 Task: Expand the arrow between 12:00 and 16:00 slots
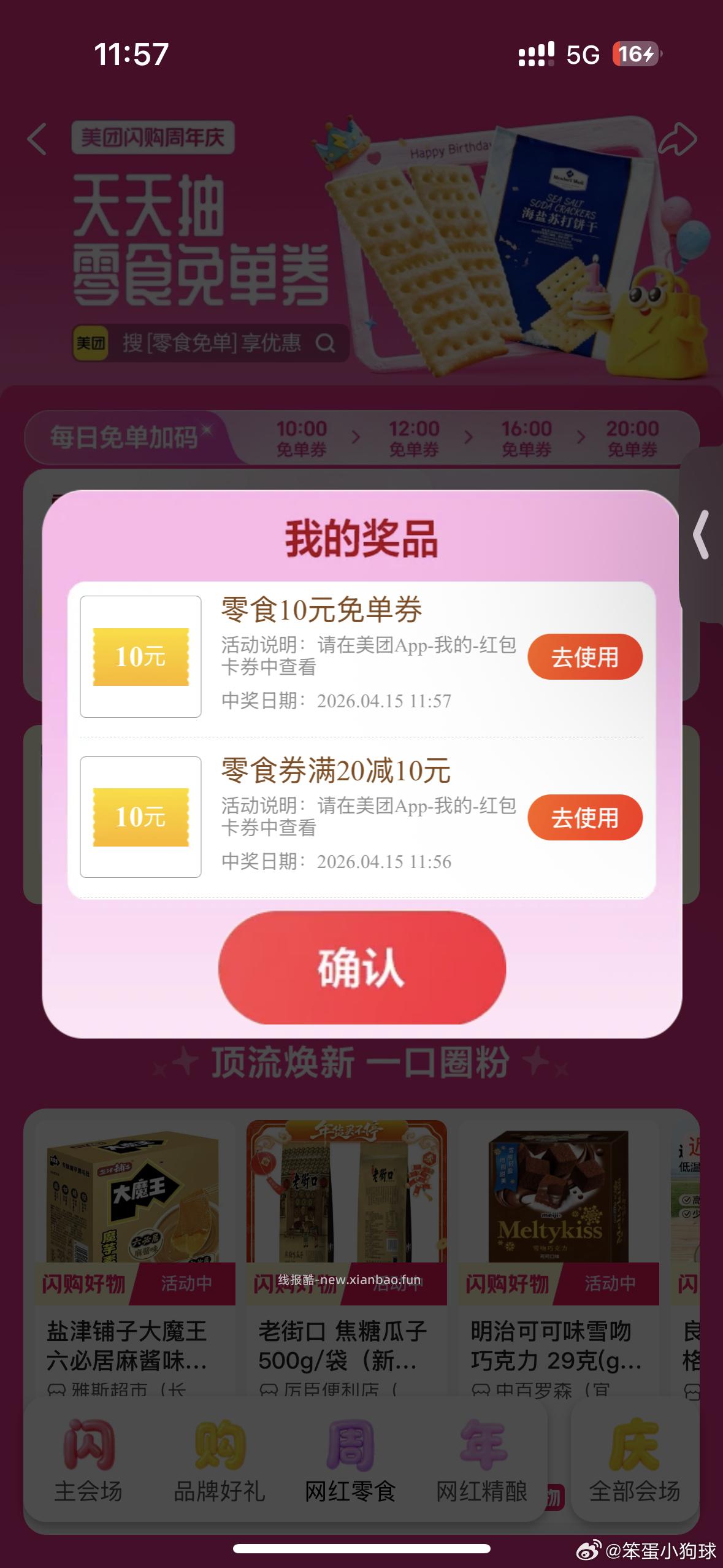pyautogui.click(x=469, y=437)
